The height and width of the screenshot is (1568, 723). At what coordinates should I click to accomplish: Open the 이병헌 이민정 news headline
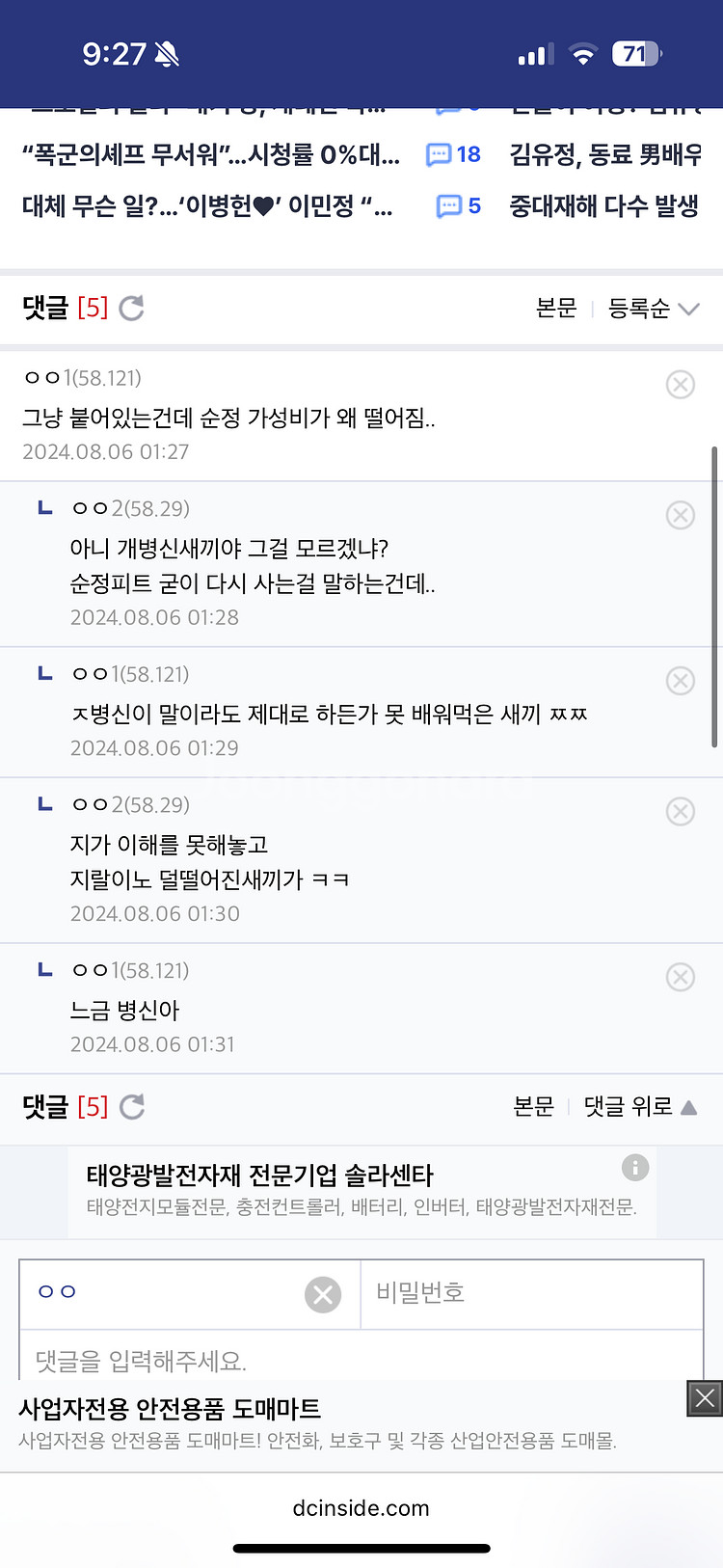[x=208, y=206]
